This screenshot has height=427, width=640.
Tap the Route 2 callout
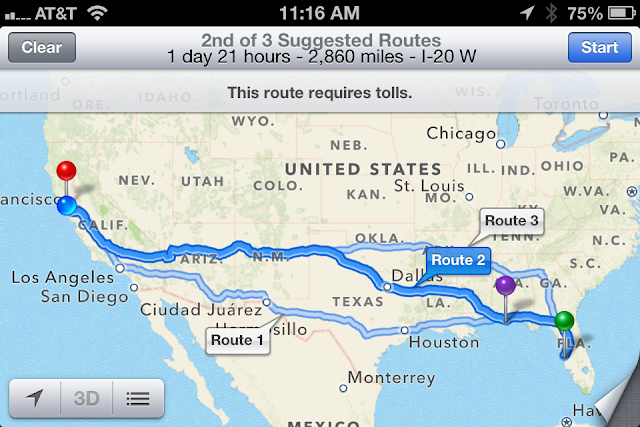click(457, 260)
